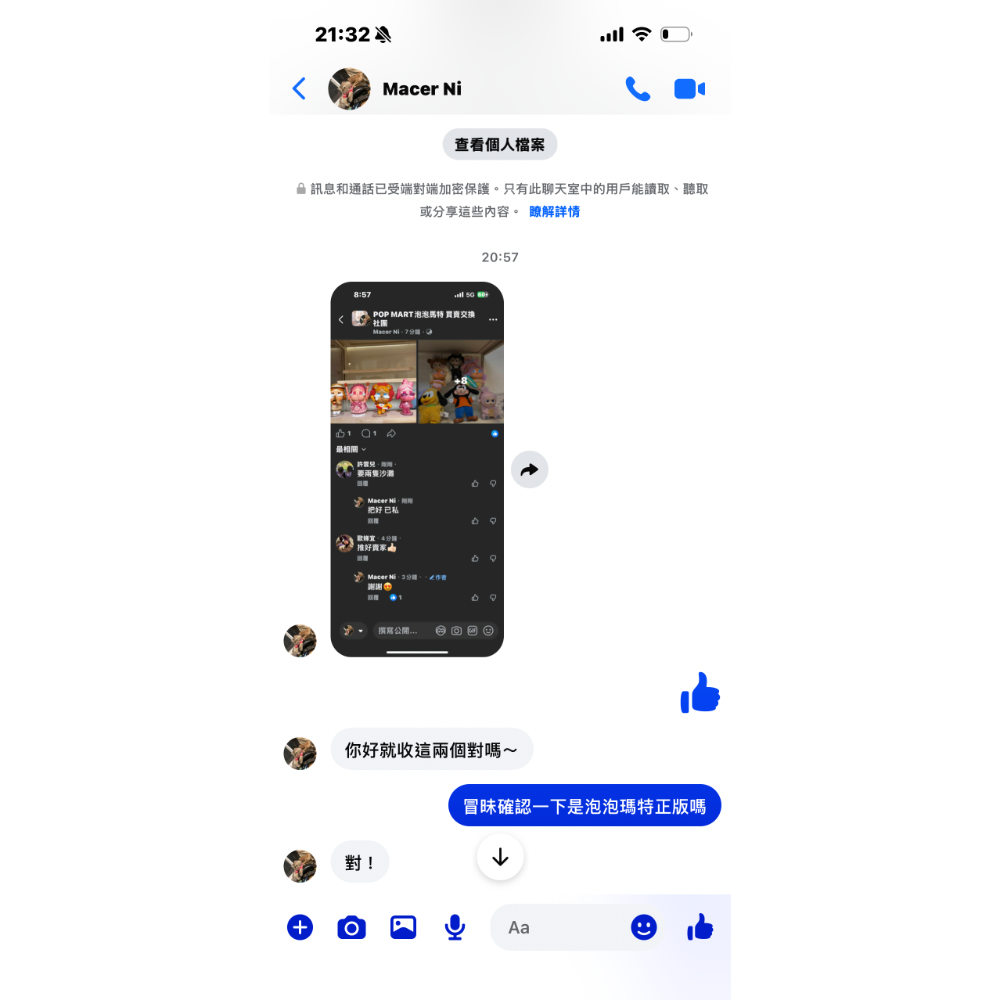Start a video call with Macer Ni
The height and width of the screenshot is (1000, 1000).
pos(689,89)
